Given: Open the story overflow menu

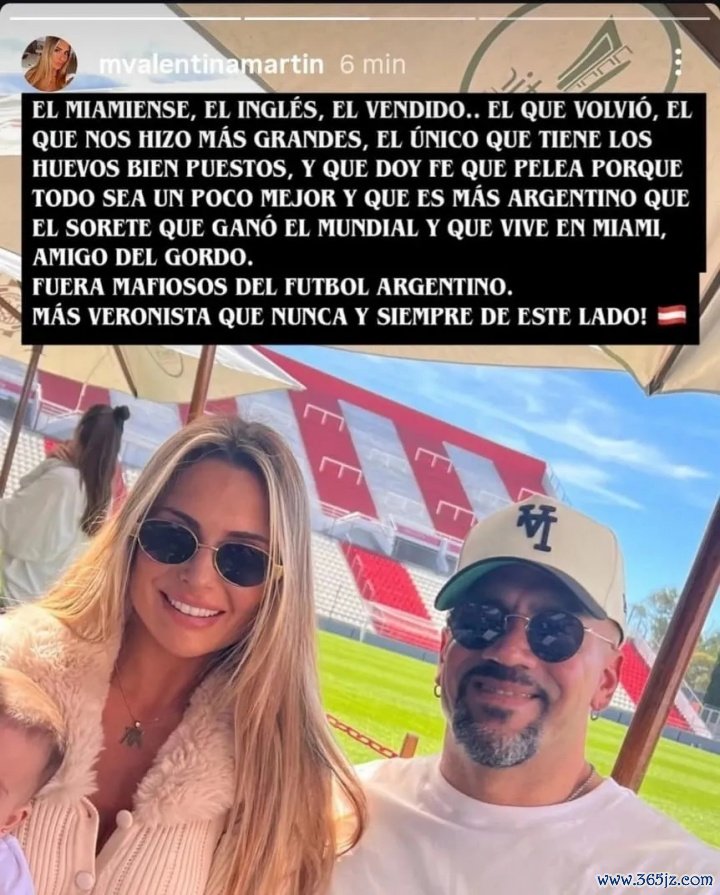Looking at the screenshot, I should pyautogui.click(x=682, y=65).
